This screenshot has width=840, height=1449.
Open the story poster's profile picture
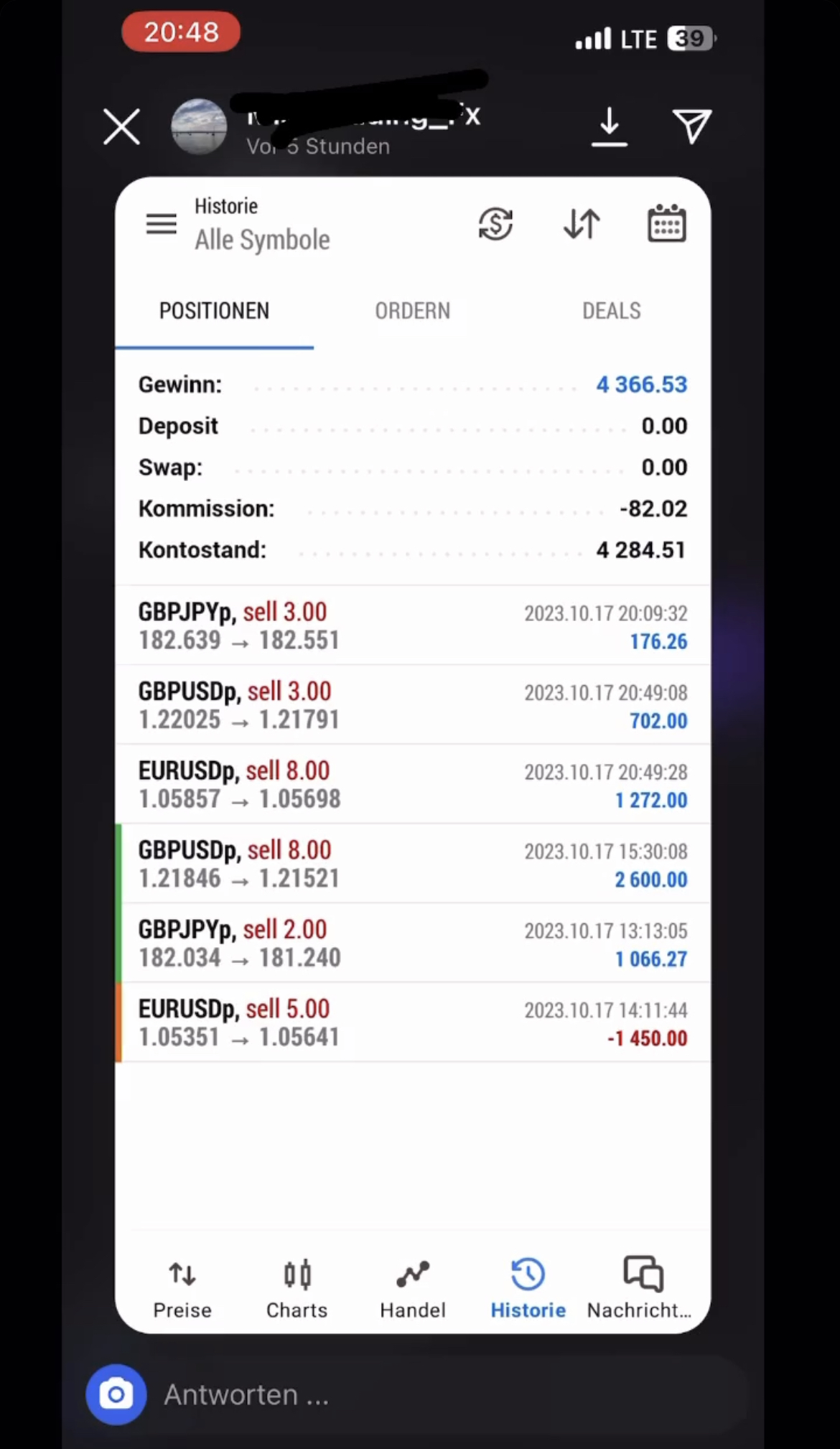coord(199,126)
